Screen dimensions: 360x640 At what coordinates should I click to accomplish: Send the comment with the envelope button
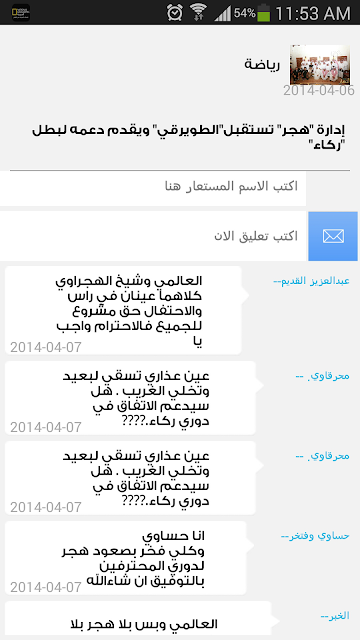pyautogui.click(x=333, y=236)
